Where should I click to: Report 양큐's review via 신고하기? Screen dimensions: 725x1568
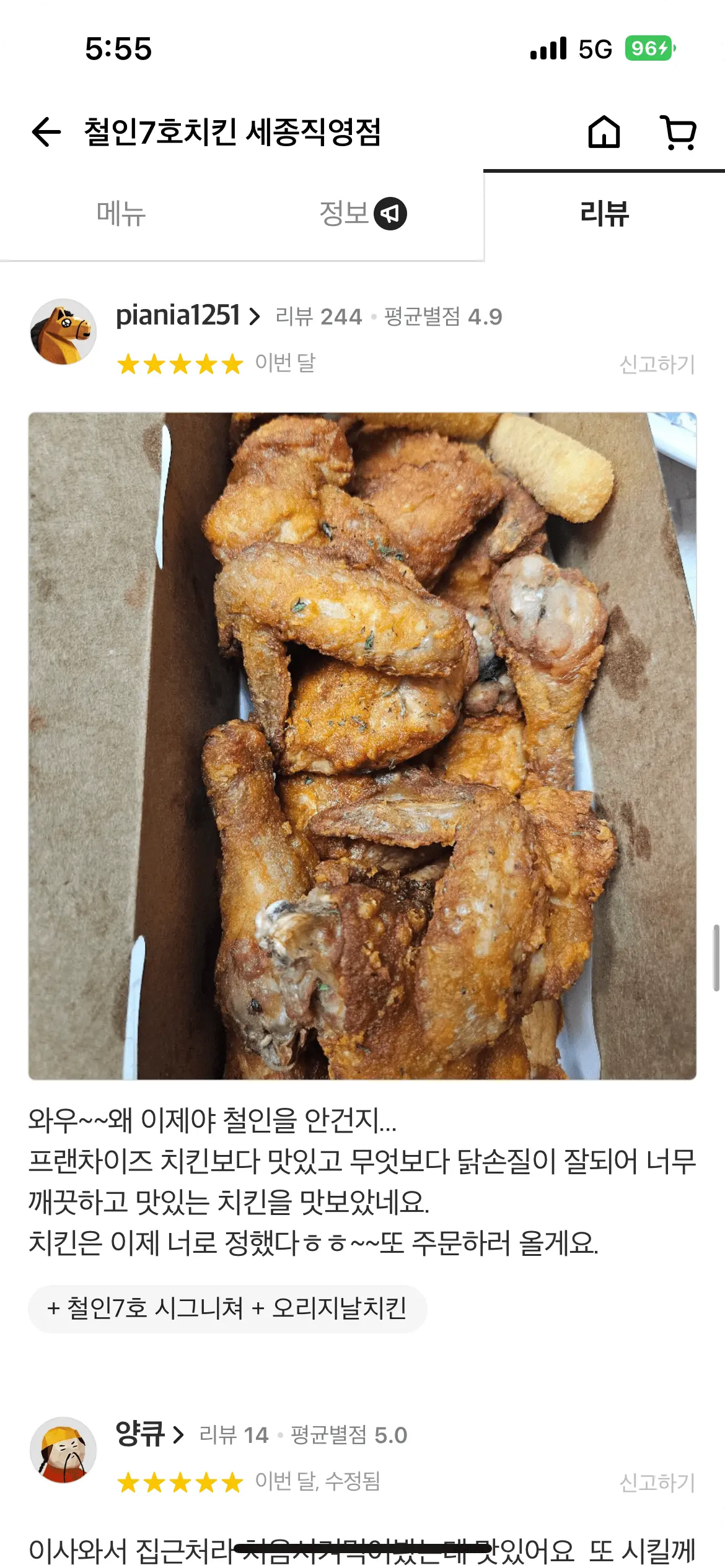(657, 1483)
